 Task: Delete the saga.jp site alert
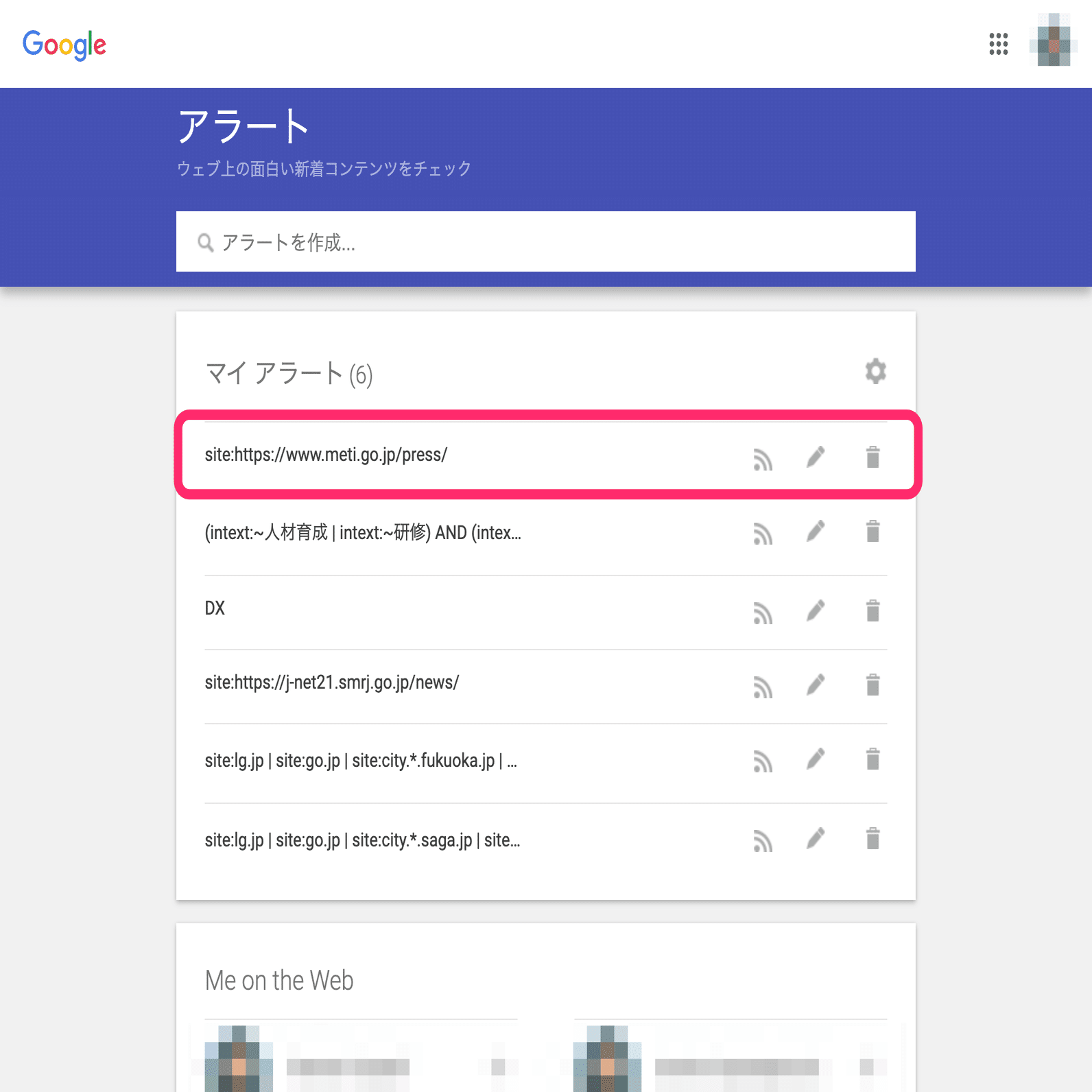(873, 838)
